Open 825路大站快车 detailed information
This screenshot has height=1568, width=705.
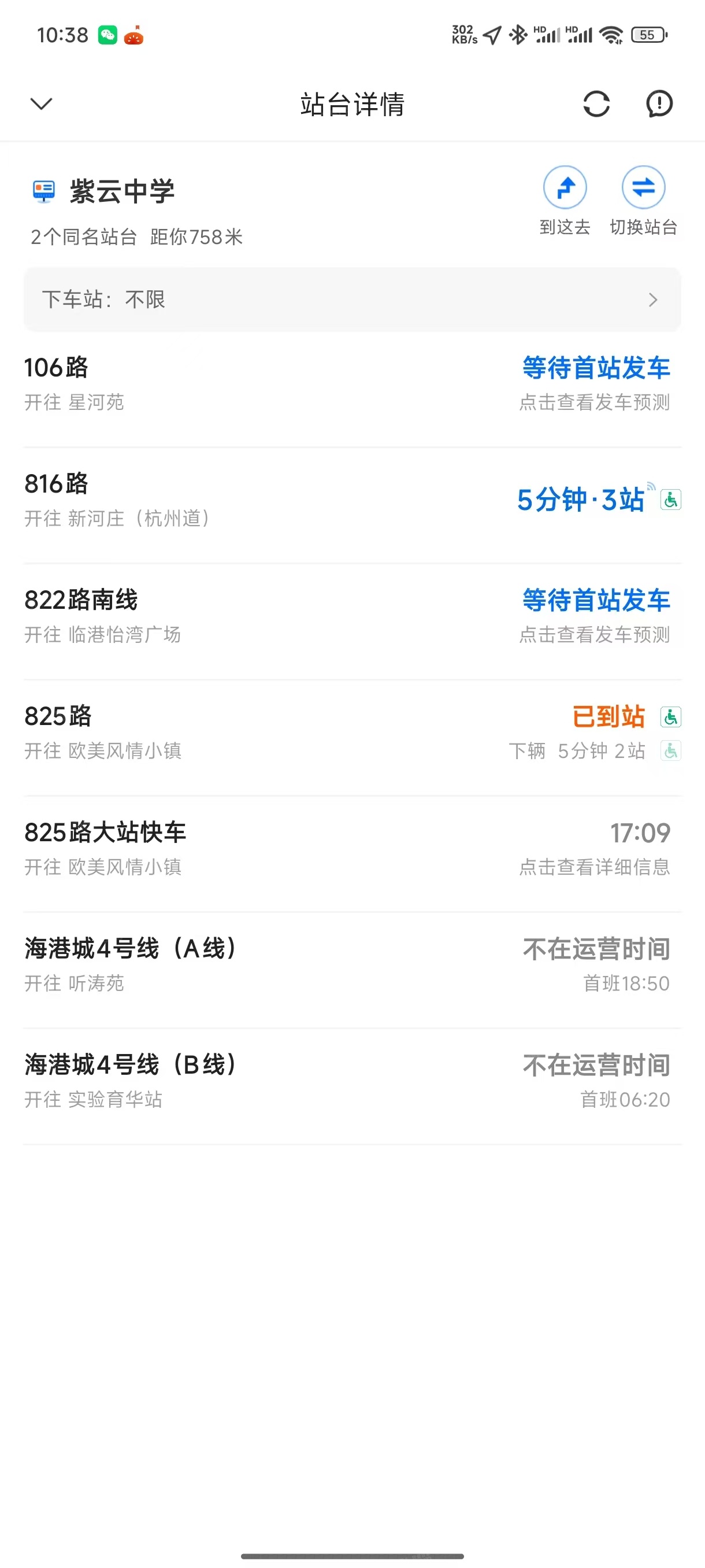[x=352, y=849]
